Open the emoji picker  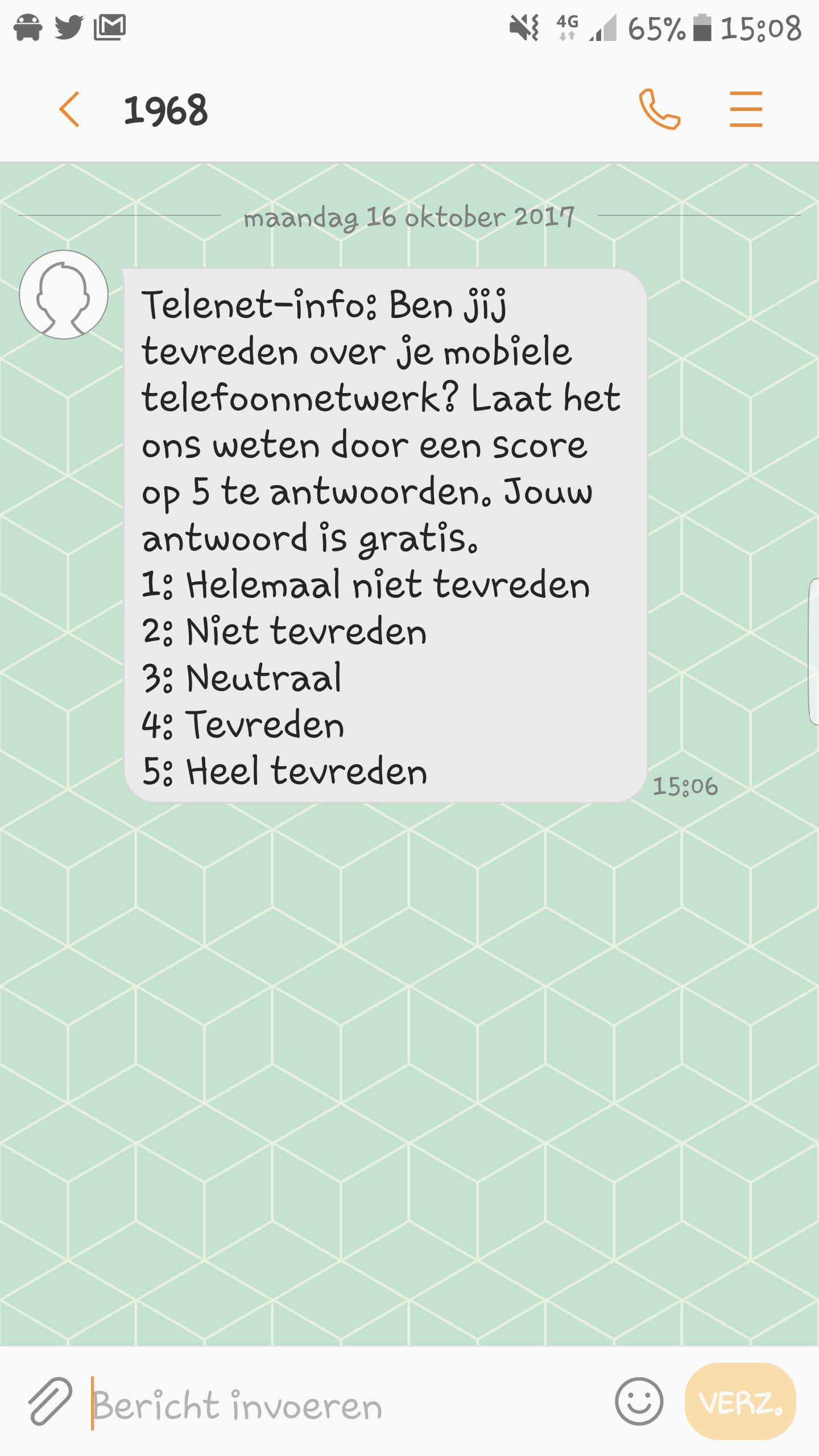639,1401
